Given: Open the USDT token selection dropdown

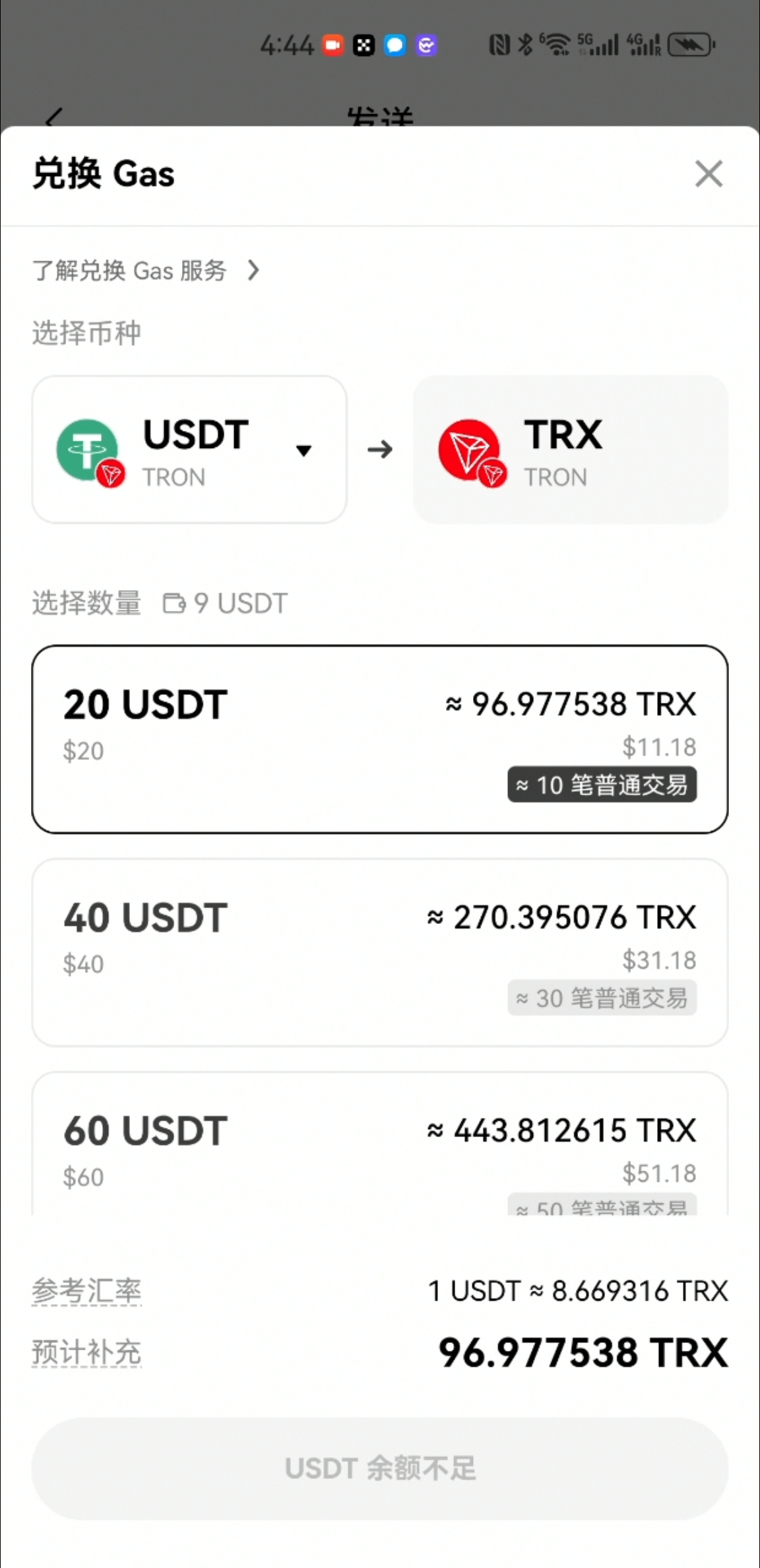Looking at the screenshot, I should tap(303, 450).
